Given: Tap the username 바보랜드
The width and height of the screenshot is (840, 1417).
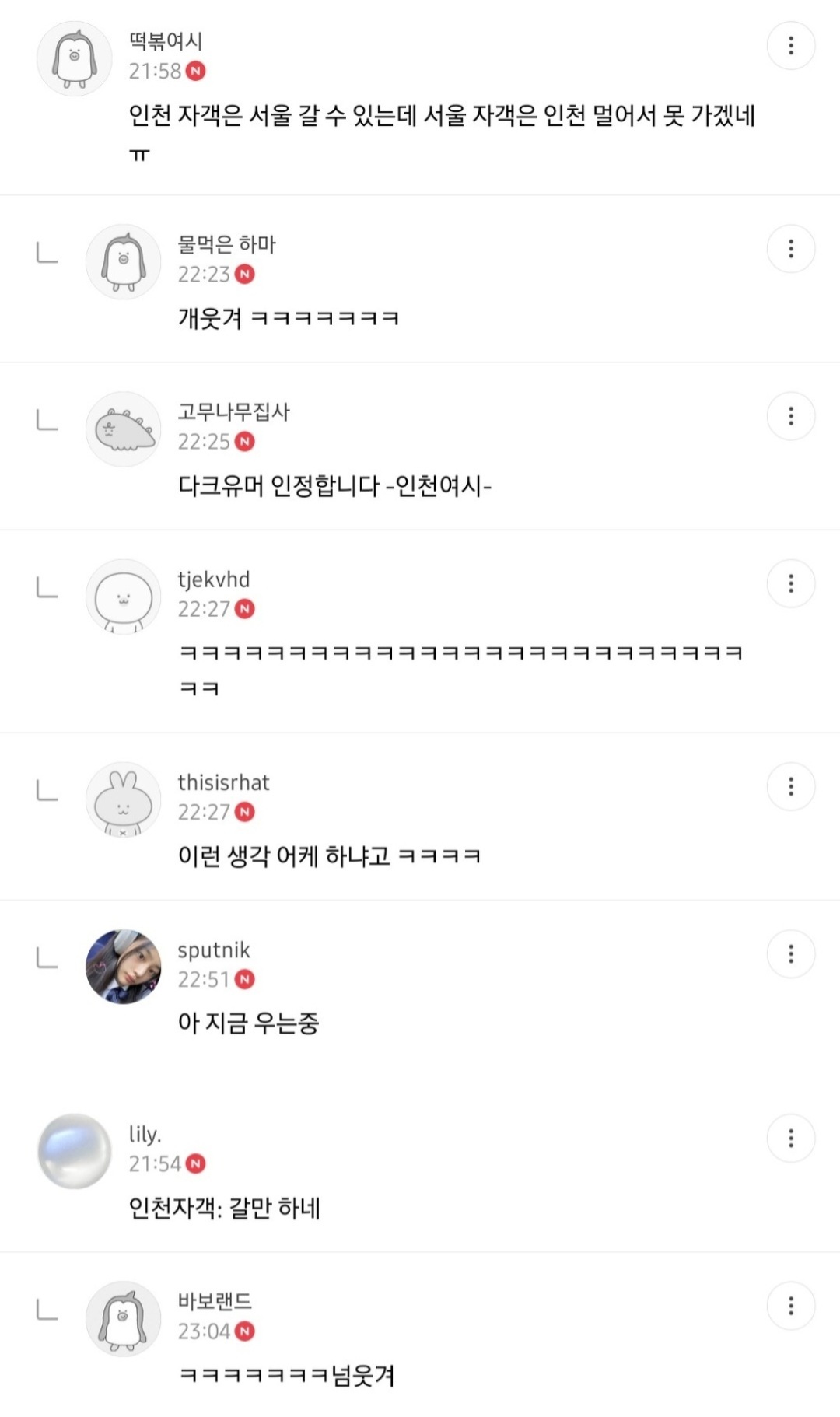Looking at the screenshot, I should [x=215, y=1301].
